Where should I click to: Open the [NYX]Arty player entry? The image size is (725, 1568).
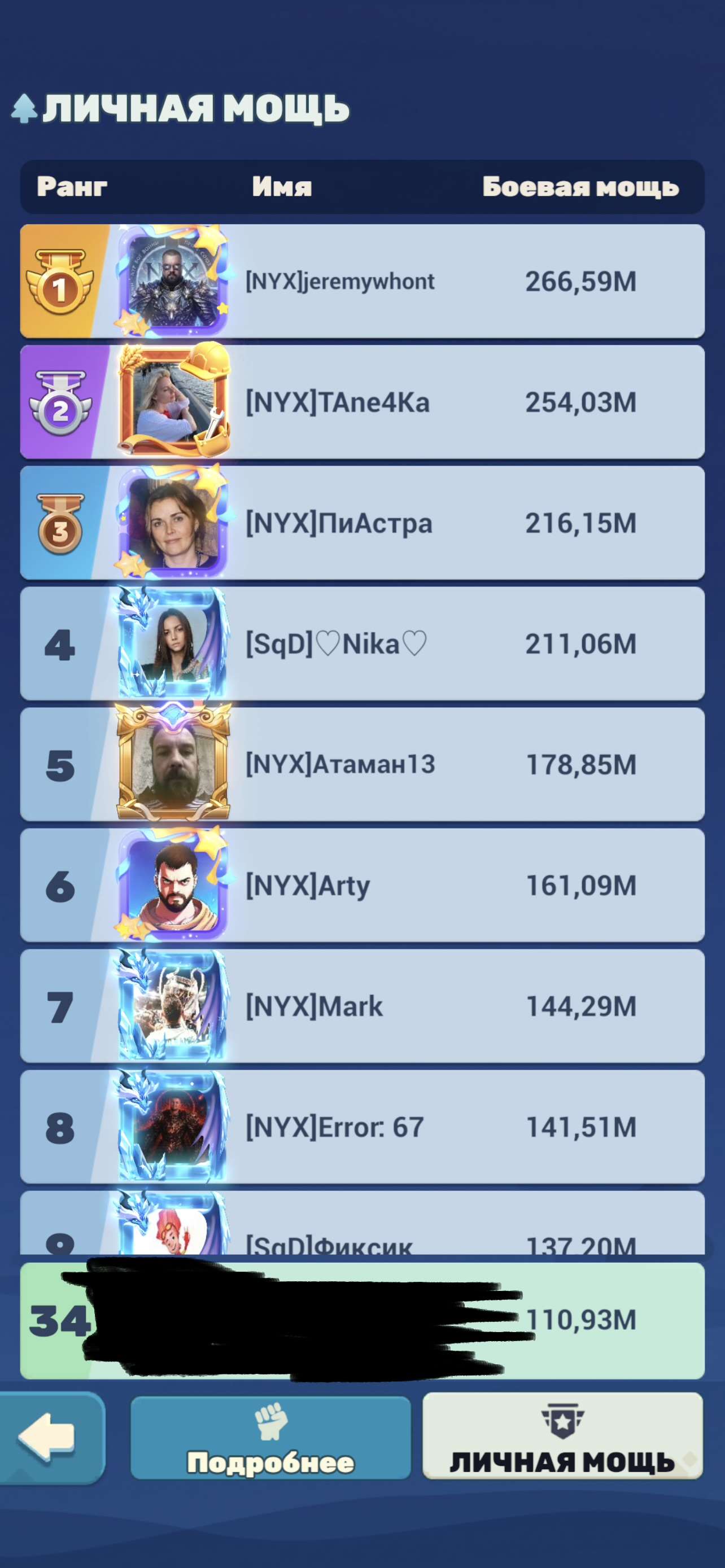[362, 885]
